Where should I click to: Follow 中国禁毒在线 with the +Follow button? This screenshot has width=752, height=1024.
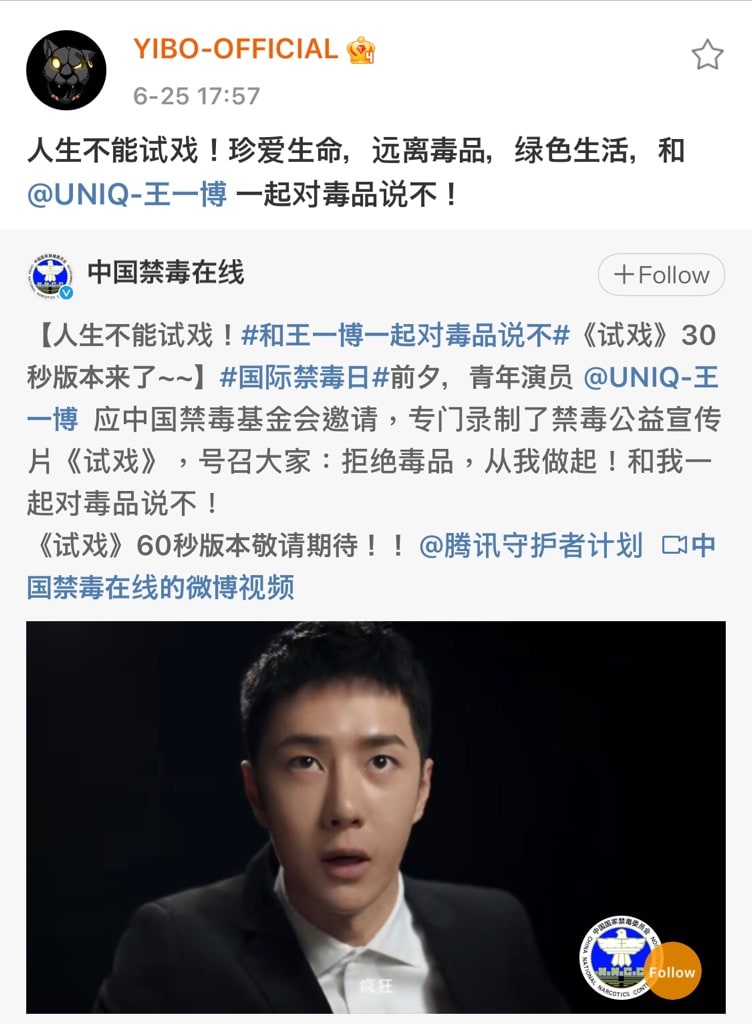click(x=661, y=275)
